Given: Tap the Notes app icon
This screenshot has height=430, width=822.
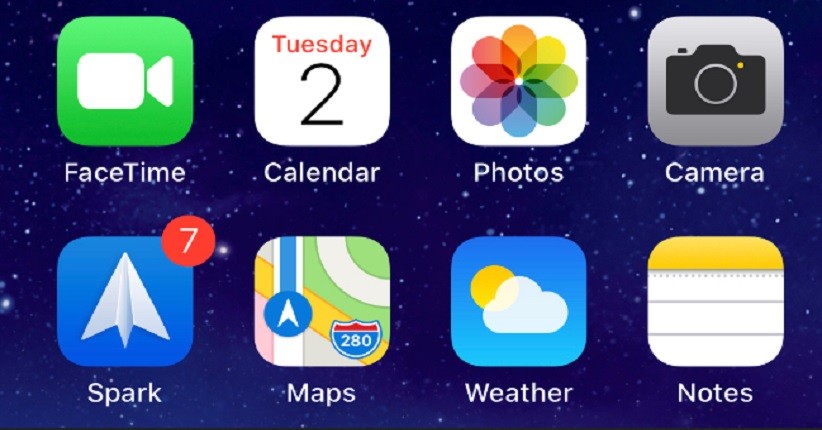Looking at the screenshot, I should [715, 302].
